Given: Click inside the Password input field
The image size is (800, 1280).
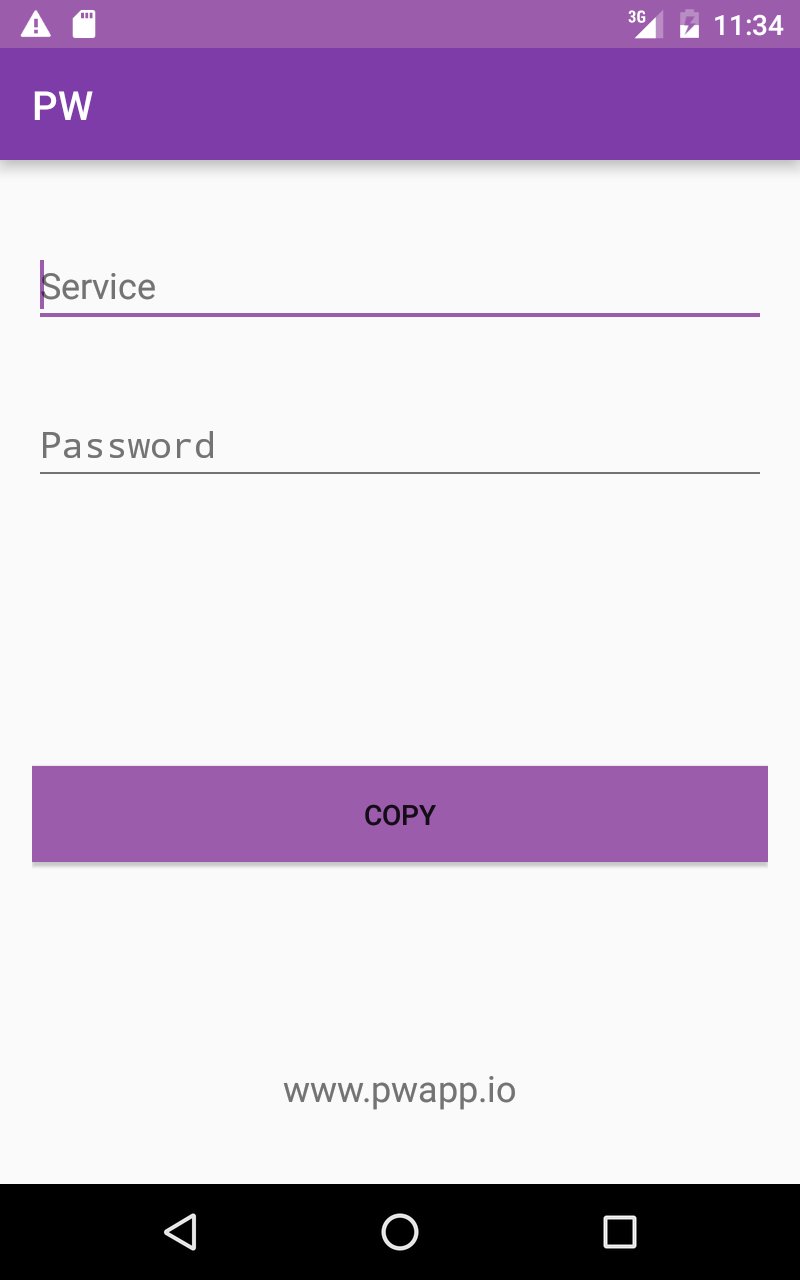Looking at the screenshot, I should (x=400, y=445).
